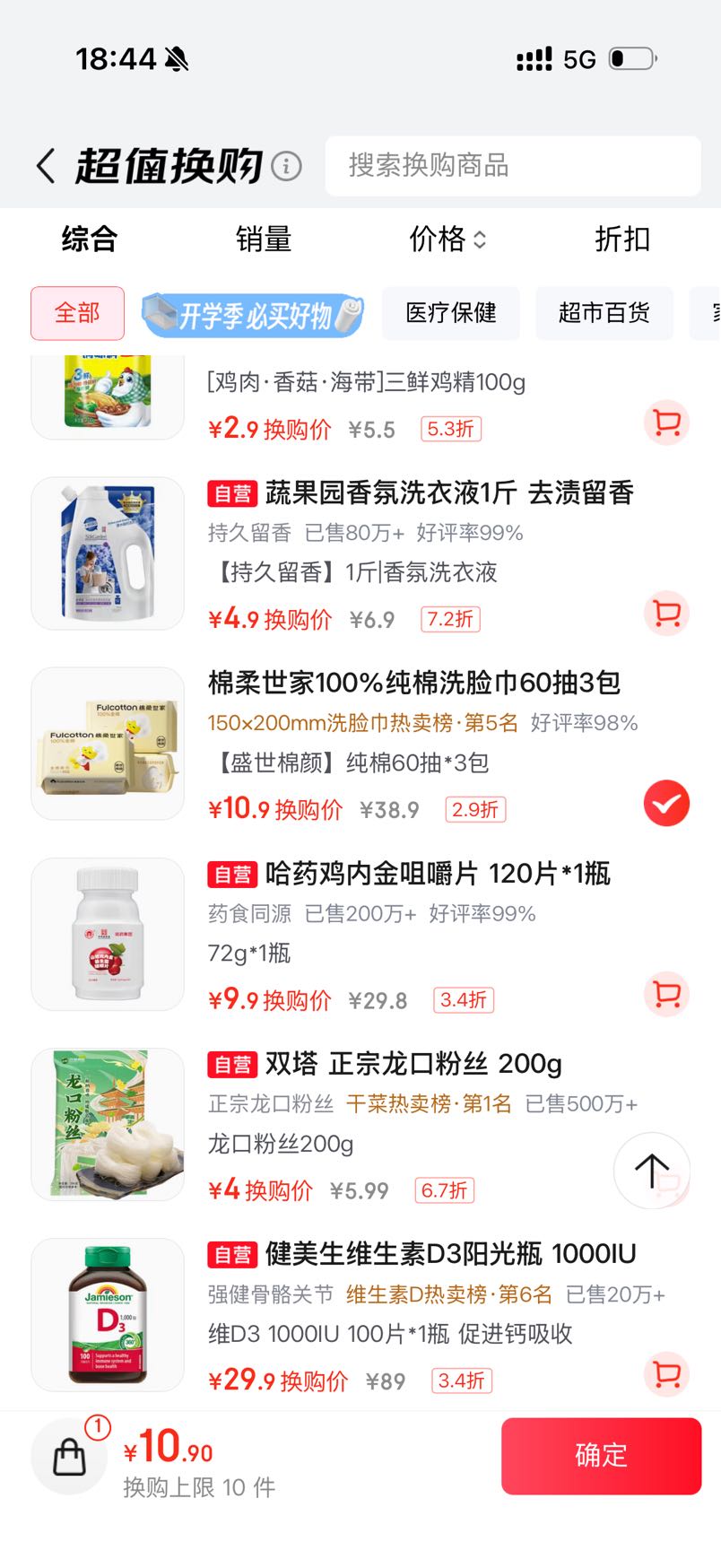This screenshot has height=1568, width=721.
Task: Open 双塔龙口粉丝 200g product
Action: 413,1064
